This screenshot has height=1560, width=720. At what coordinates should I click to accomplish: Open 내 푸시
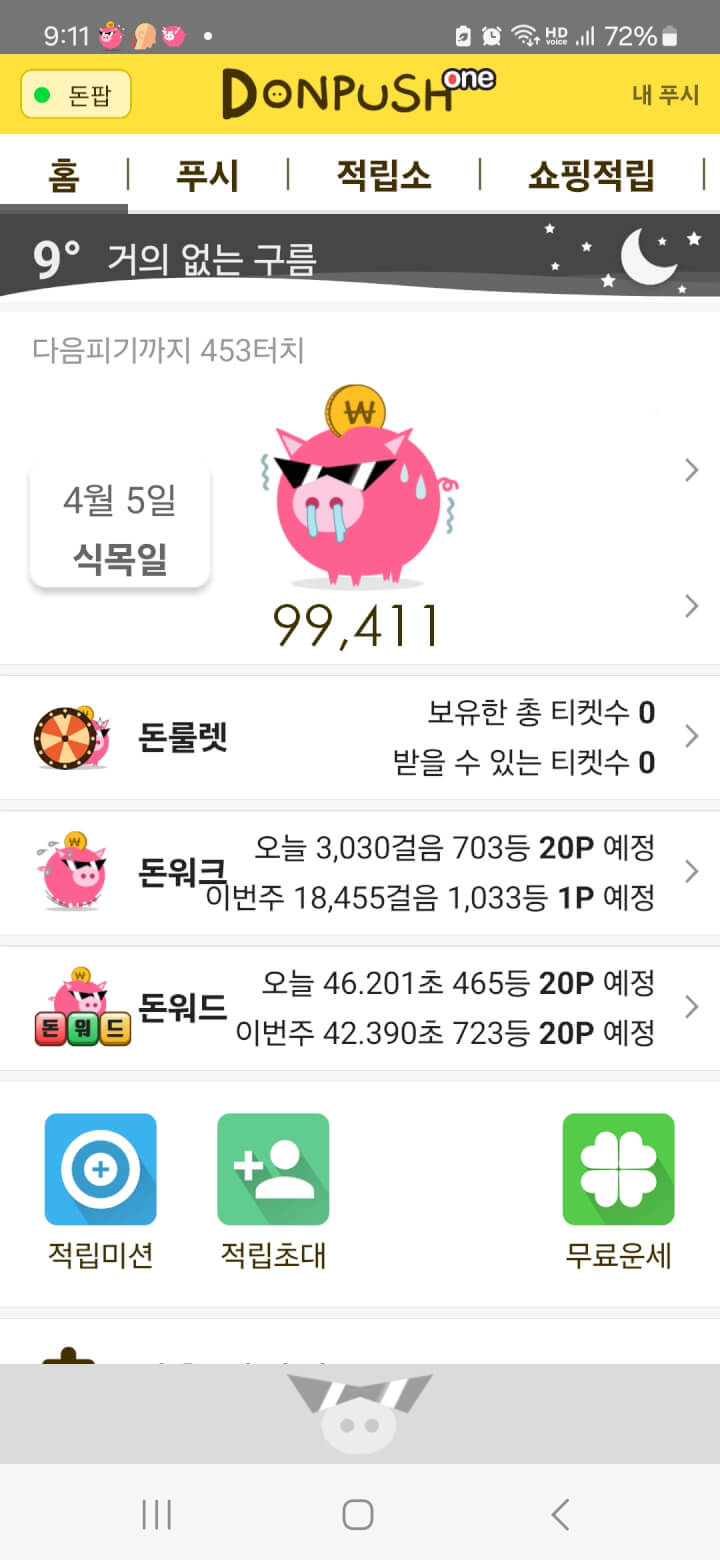664,95
